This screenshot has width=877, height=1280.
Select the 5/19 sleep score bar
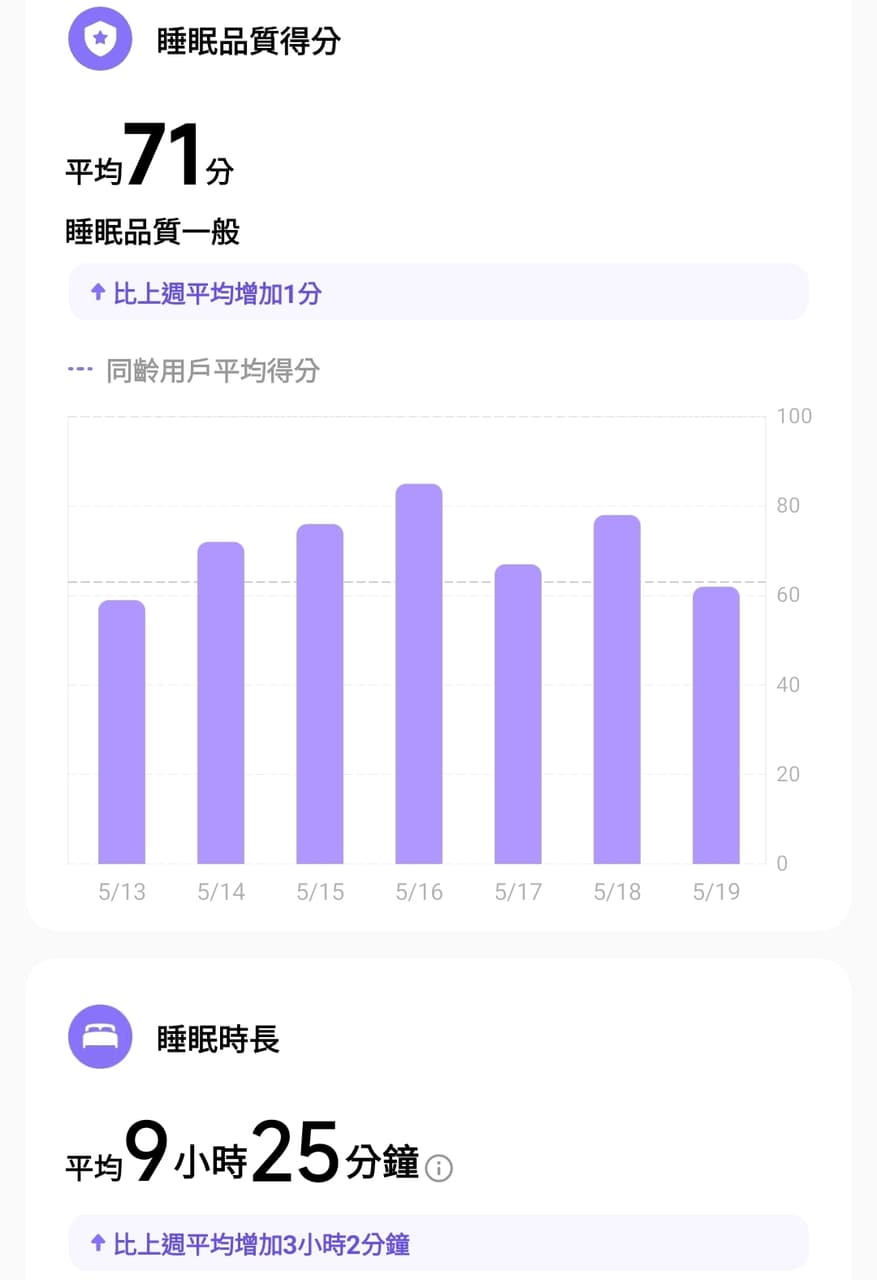pos(716,726)
